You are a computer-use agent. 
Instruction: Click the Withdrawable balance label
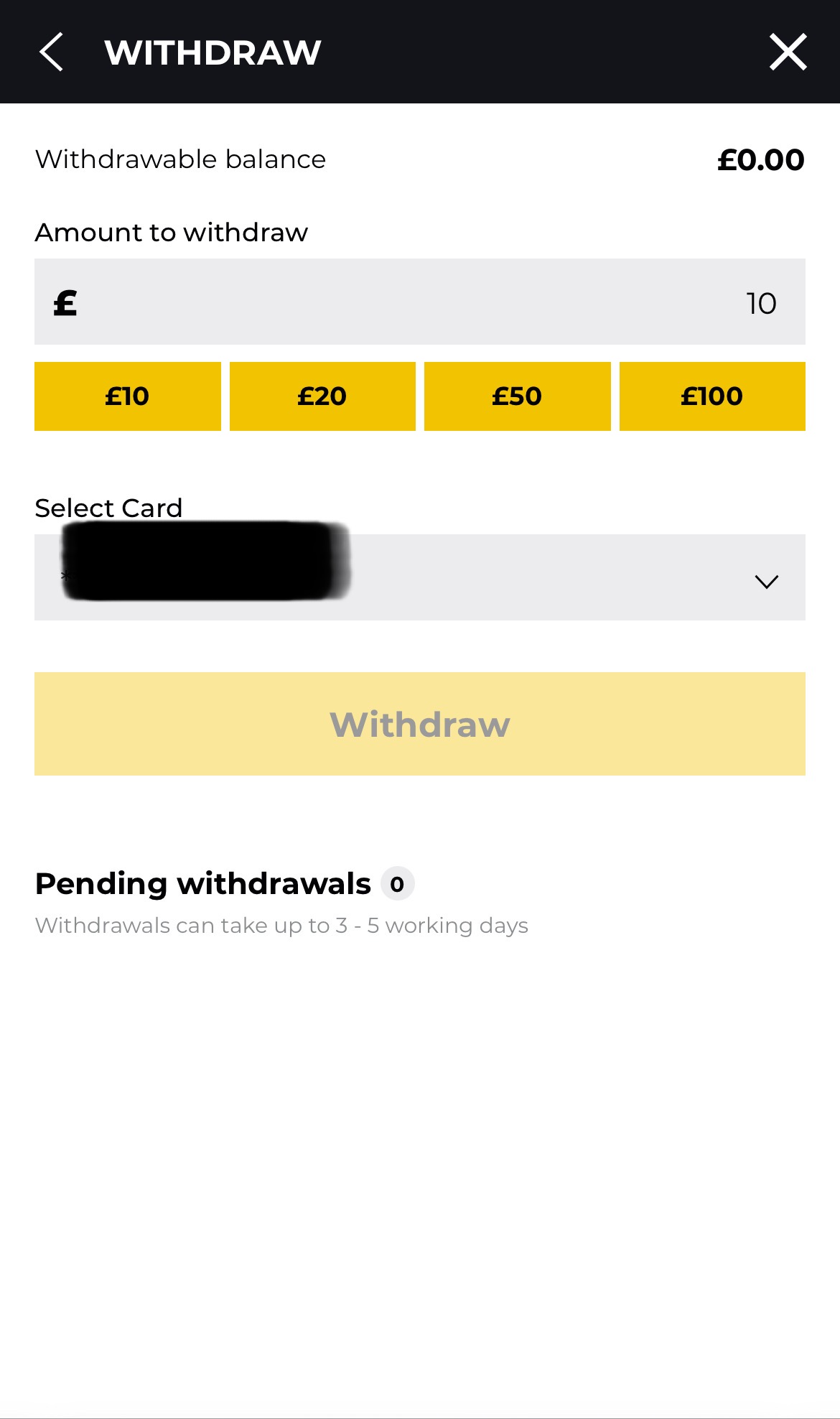[181, 159]
